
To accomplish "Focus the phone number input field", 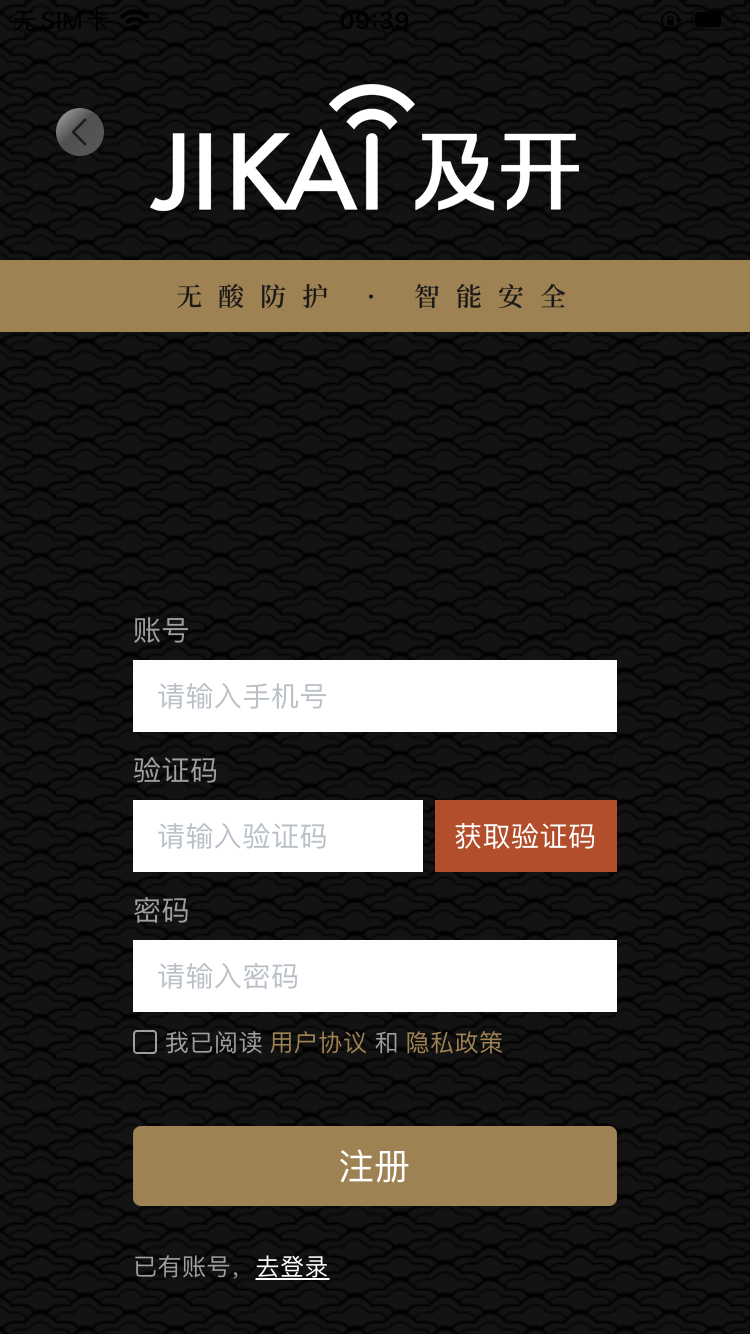I will (x=375, y=696).
